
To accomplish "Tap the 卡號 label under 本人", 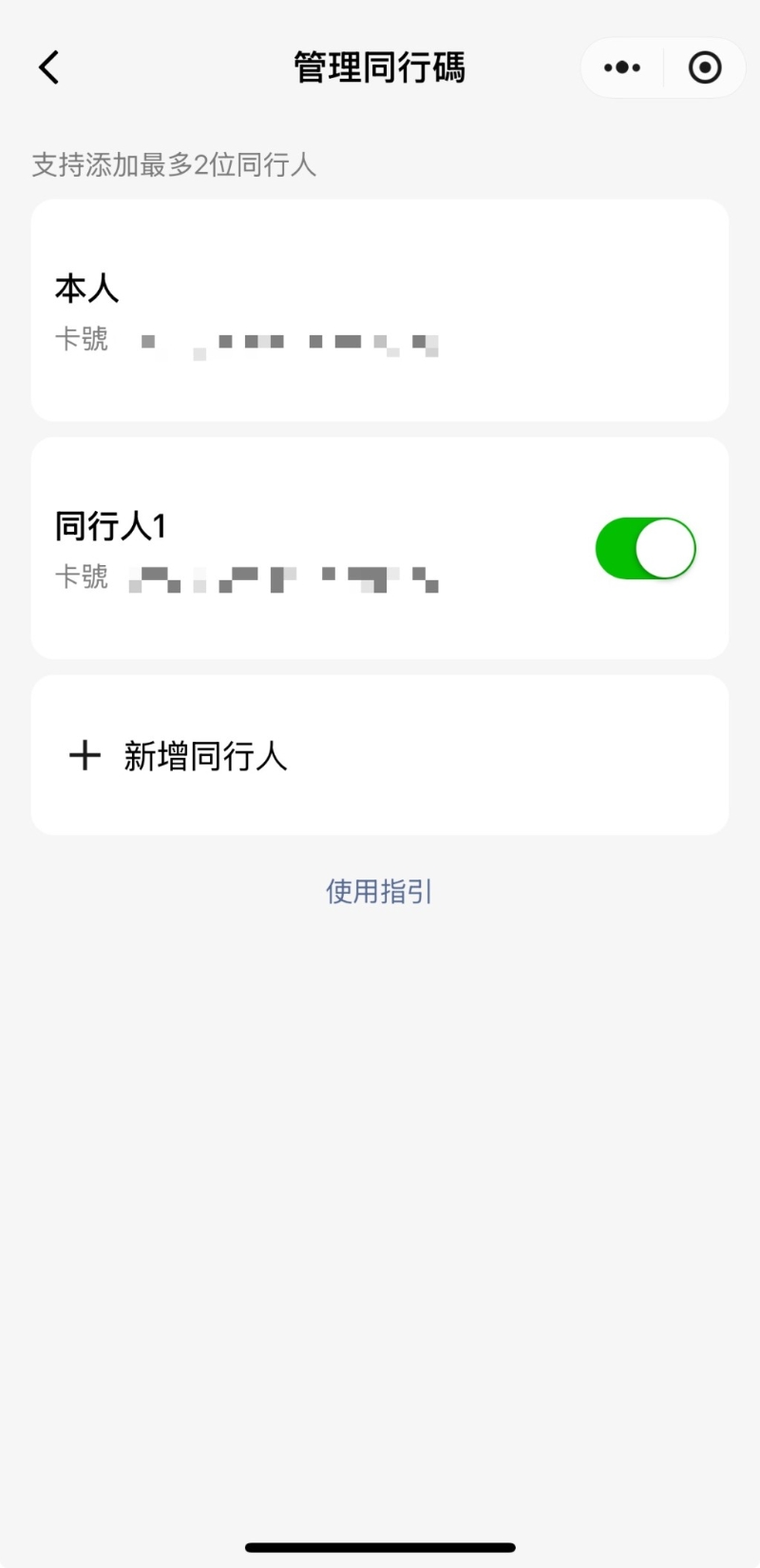I will [82, 341].
